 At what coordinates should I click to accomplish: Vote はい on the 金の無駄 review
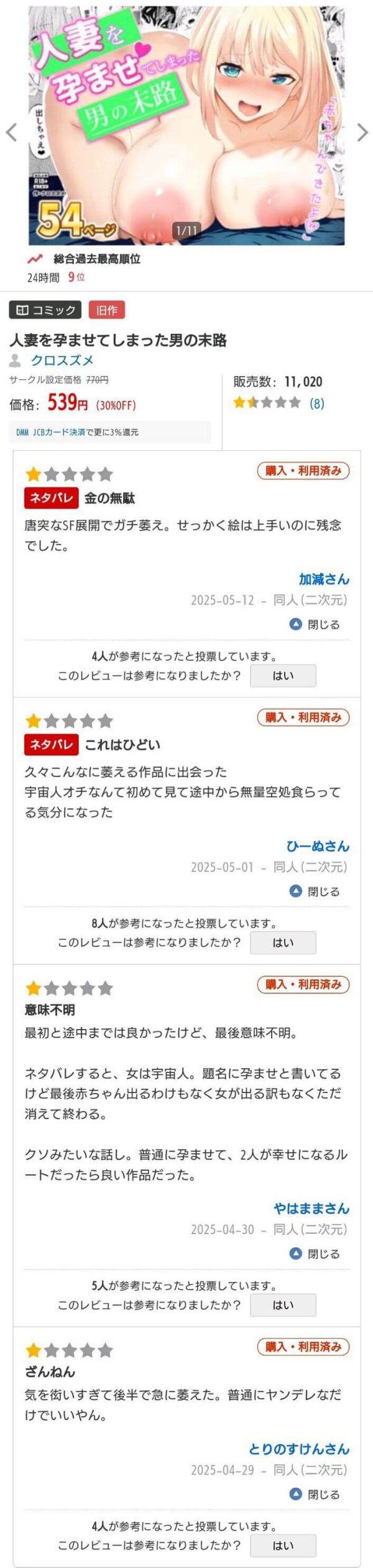coord(283,675)
